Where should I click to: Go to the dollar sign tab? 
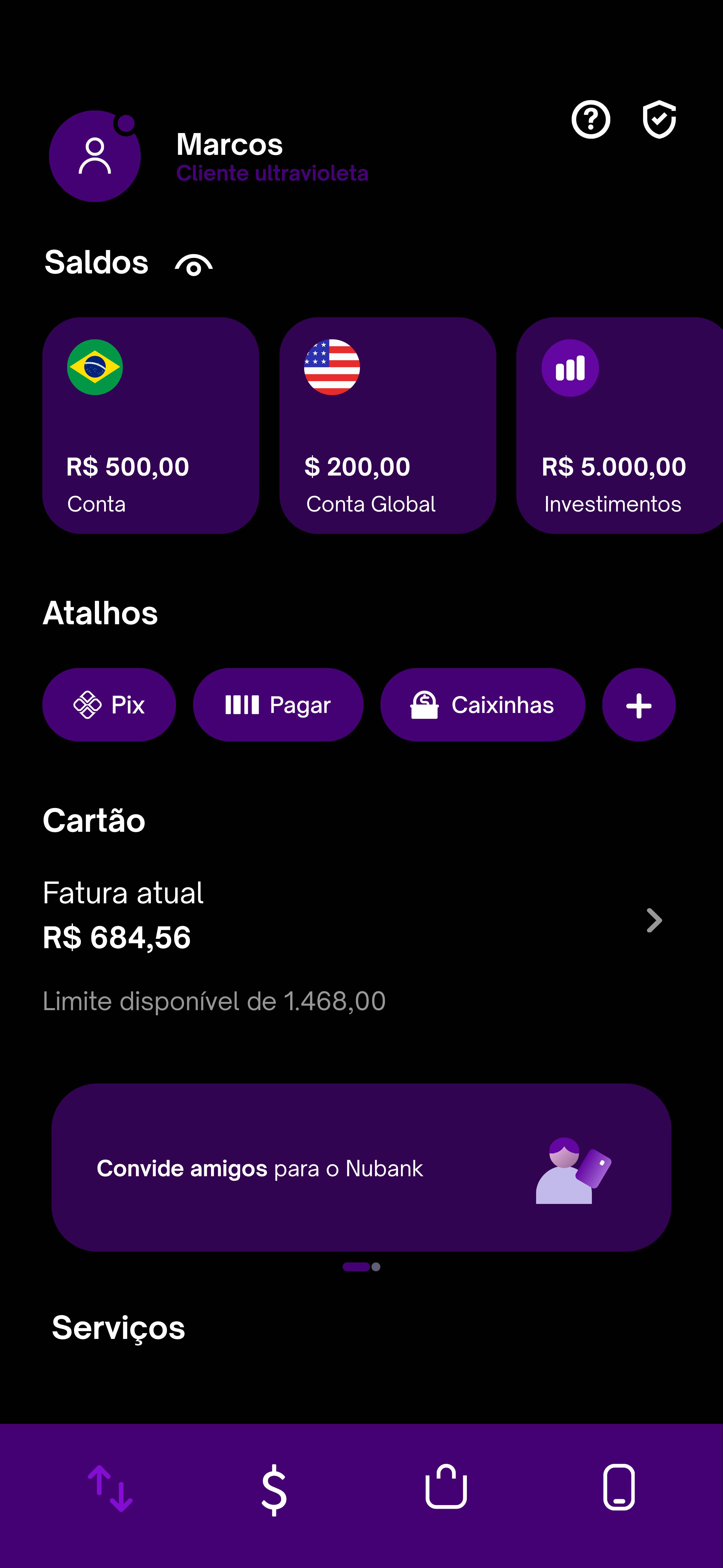(x=274, y=1488)
